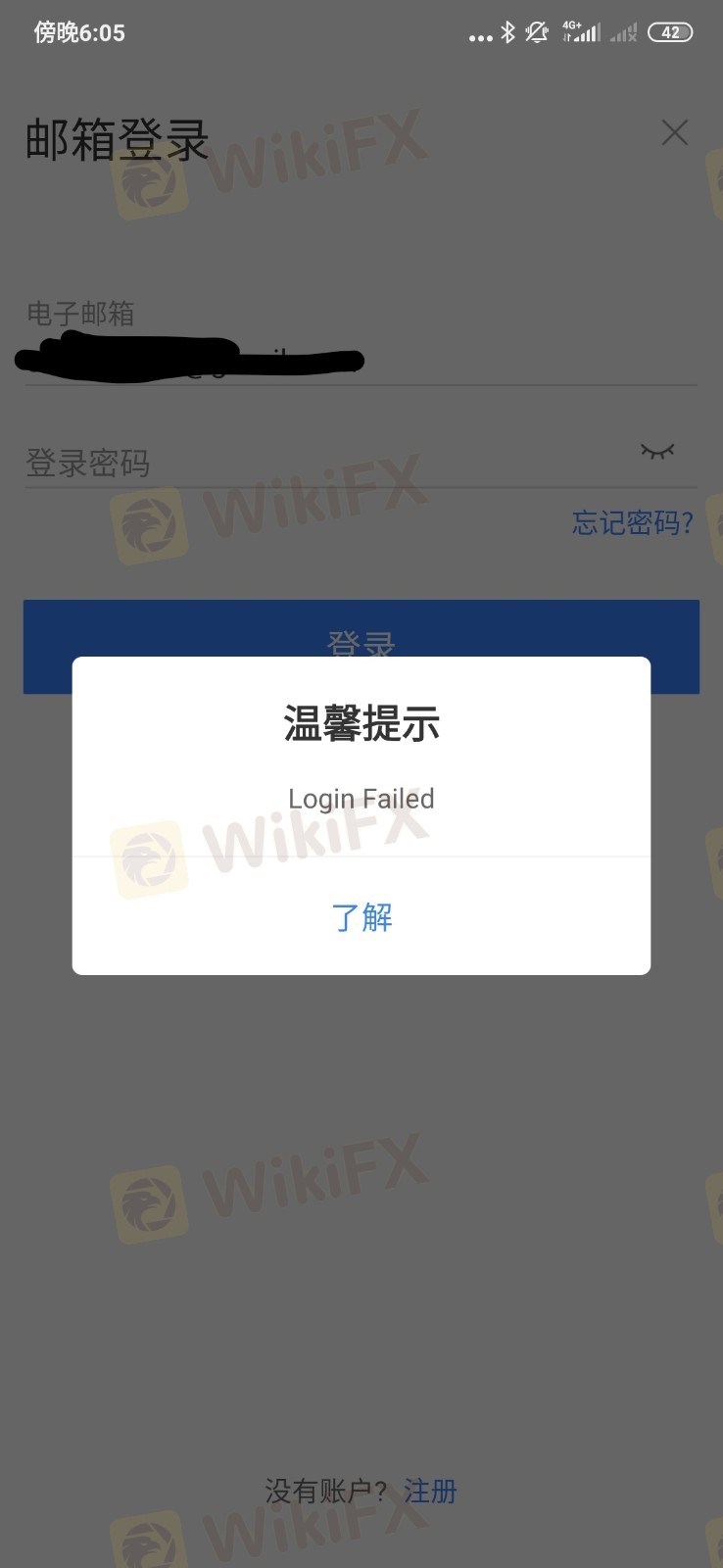Open the 注册 sign-up link
Screen dimensions: 723x1568
tap(430, 1491)
